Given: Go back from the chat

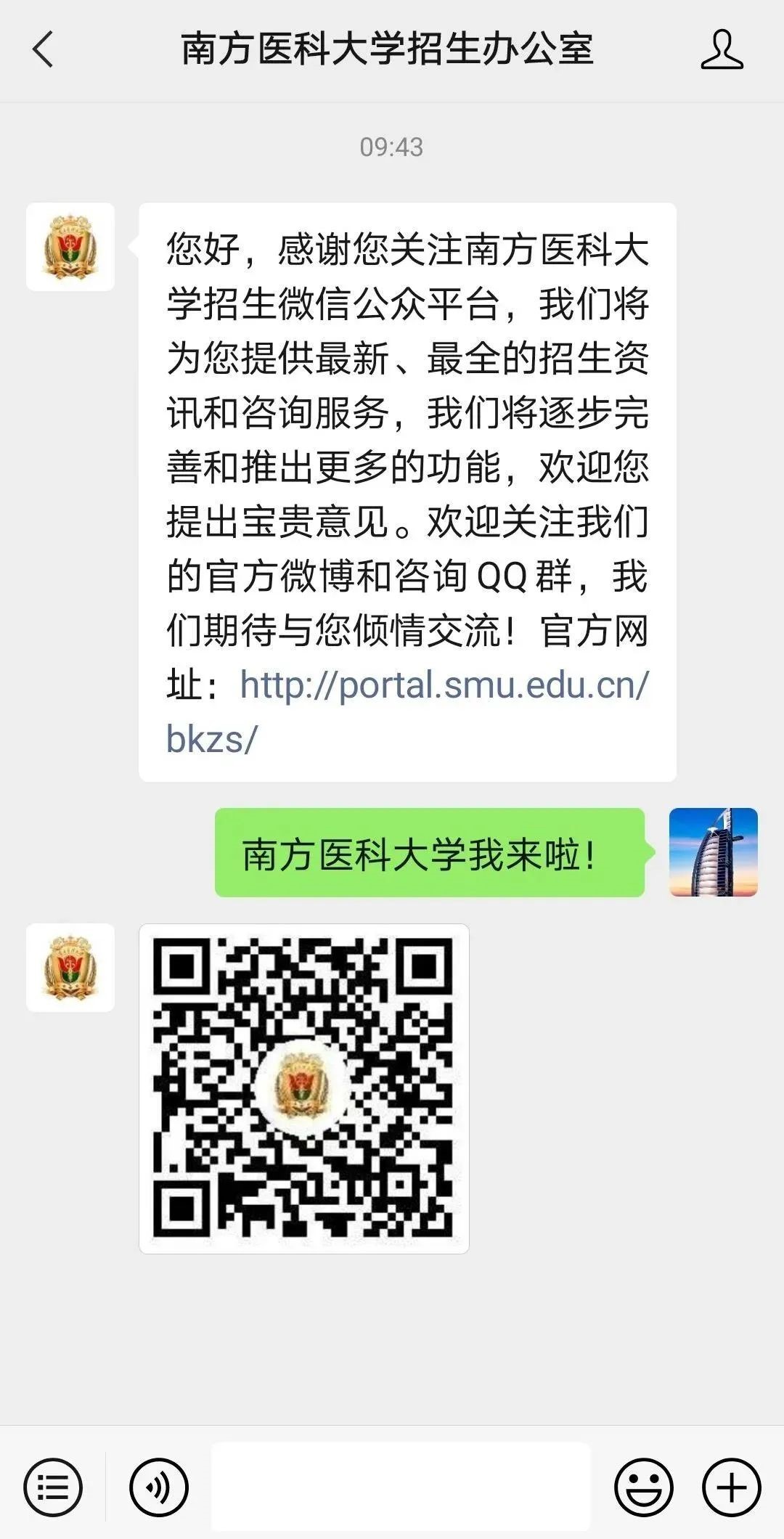Looking at the screenshot, I should (x=44, y=49).
